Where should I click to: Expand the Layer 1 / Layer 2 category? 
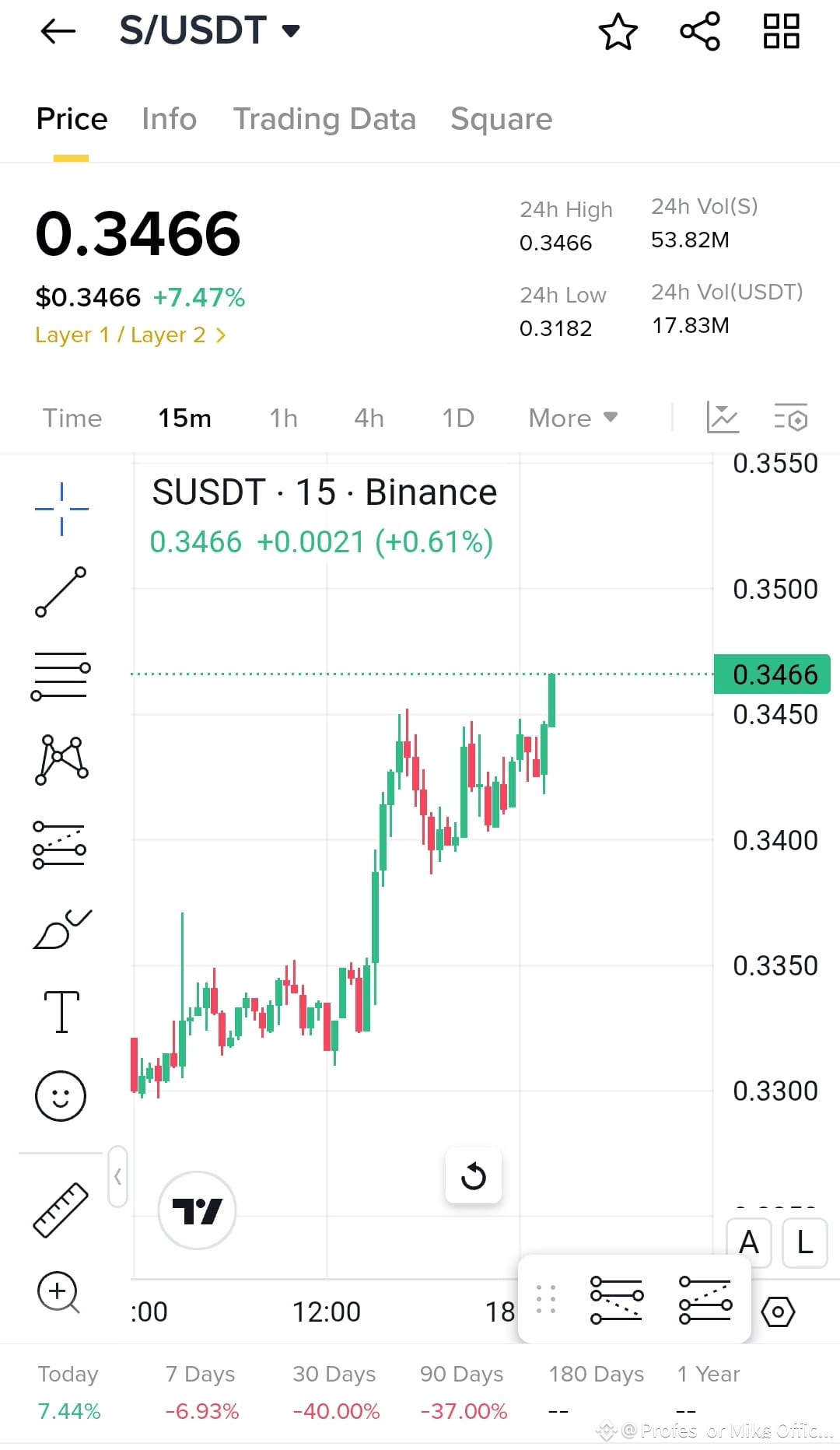pos(128,334)
